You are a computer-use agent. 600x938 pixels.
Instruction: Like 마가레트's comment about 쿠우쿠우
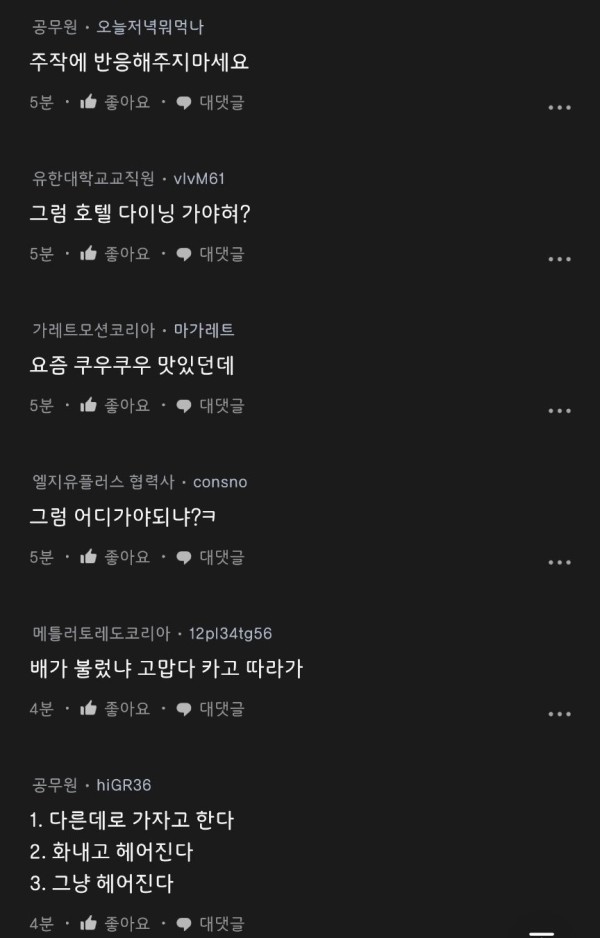tap(114, 405)
